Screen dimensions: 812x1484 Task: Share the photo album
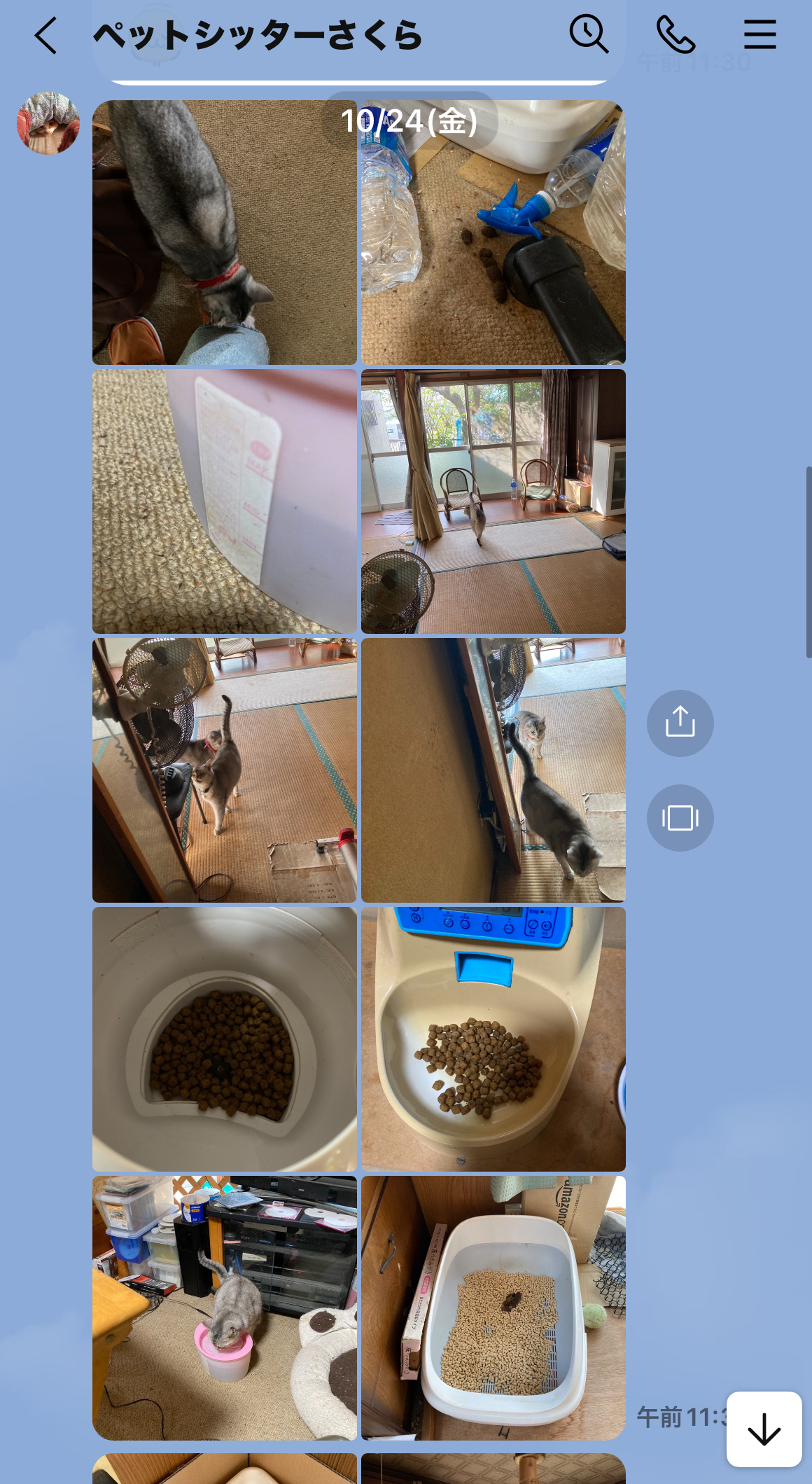(x=680, y=723)
